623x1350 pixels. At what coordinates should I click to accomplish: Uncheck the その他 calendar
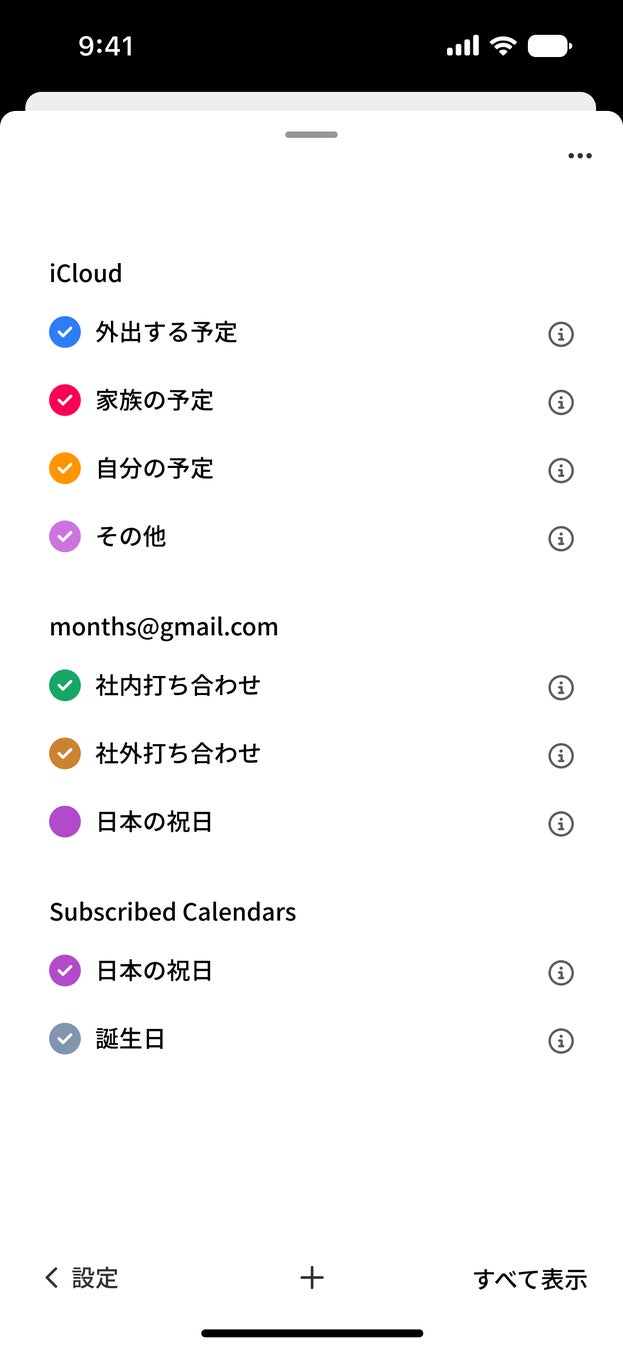[x=65, y=537]
